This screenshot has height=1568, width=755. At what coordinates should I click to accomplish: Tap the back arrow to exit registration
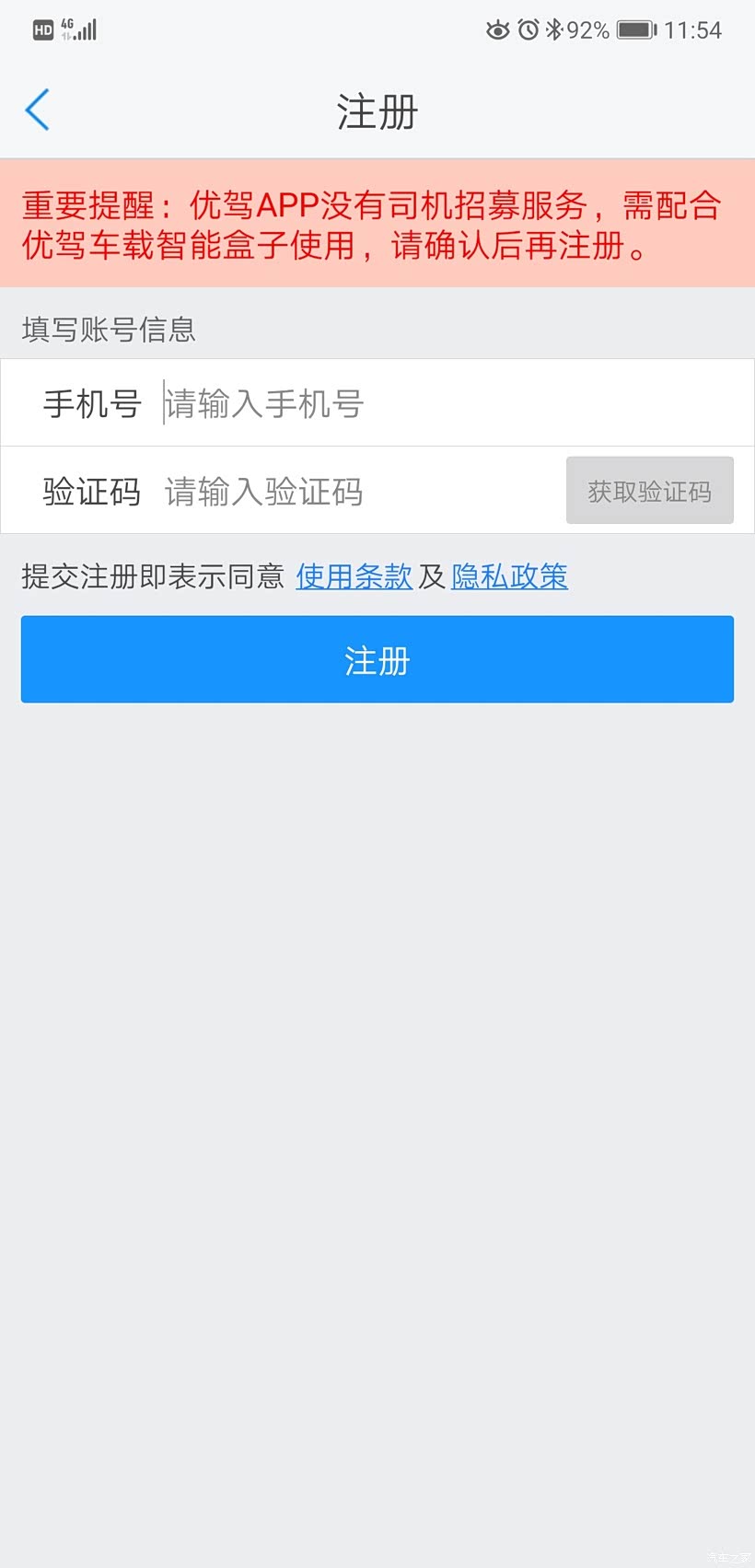pyautogui.click(x=37, y=110)
